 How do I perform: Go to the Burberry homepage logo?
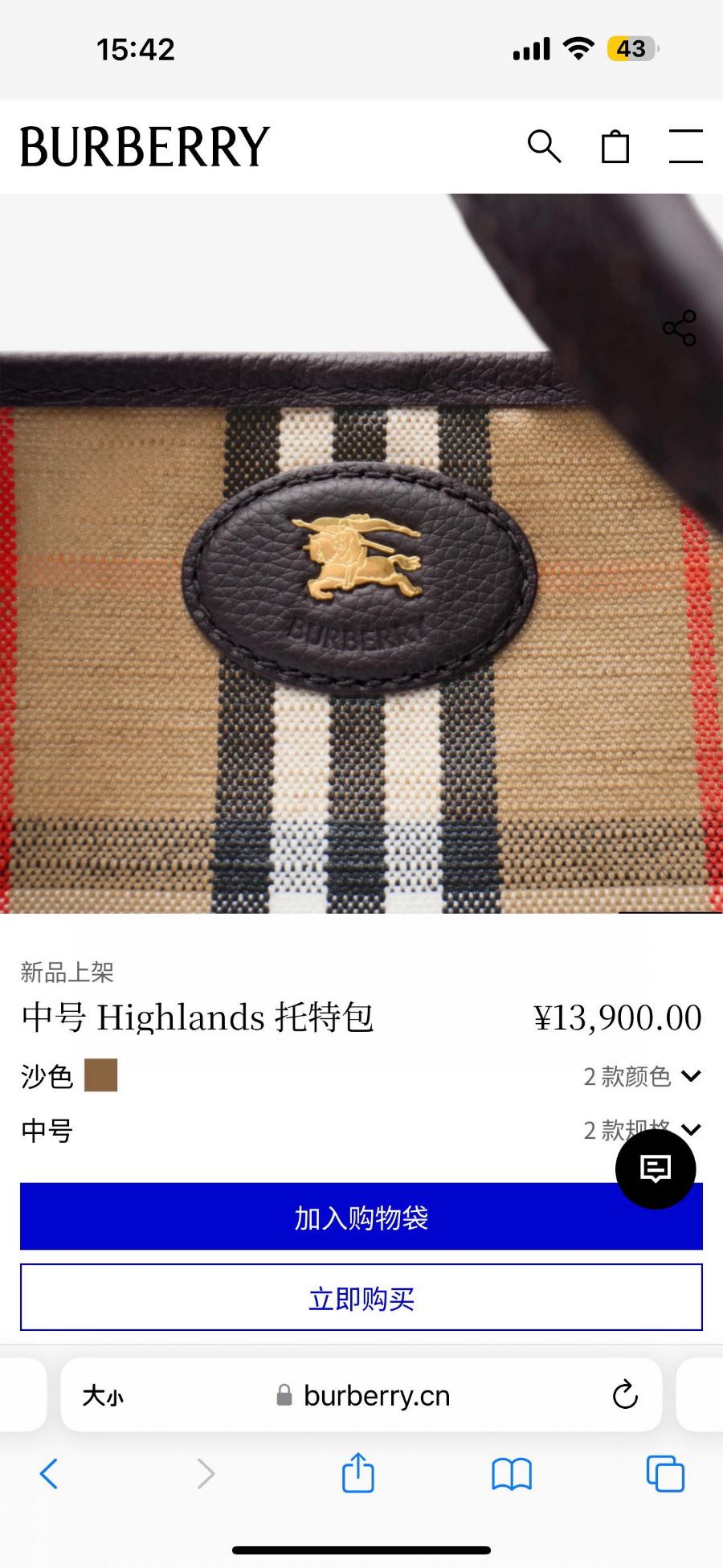(145, 146)
